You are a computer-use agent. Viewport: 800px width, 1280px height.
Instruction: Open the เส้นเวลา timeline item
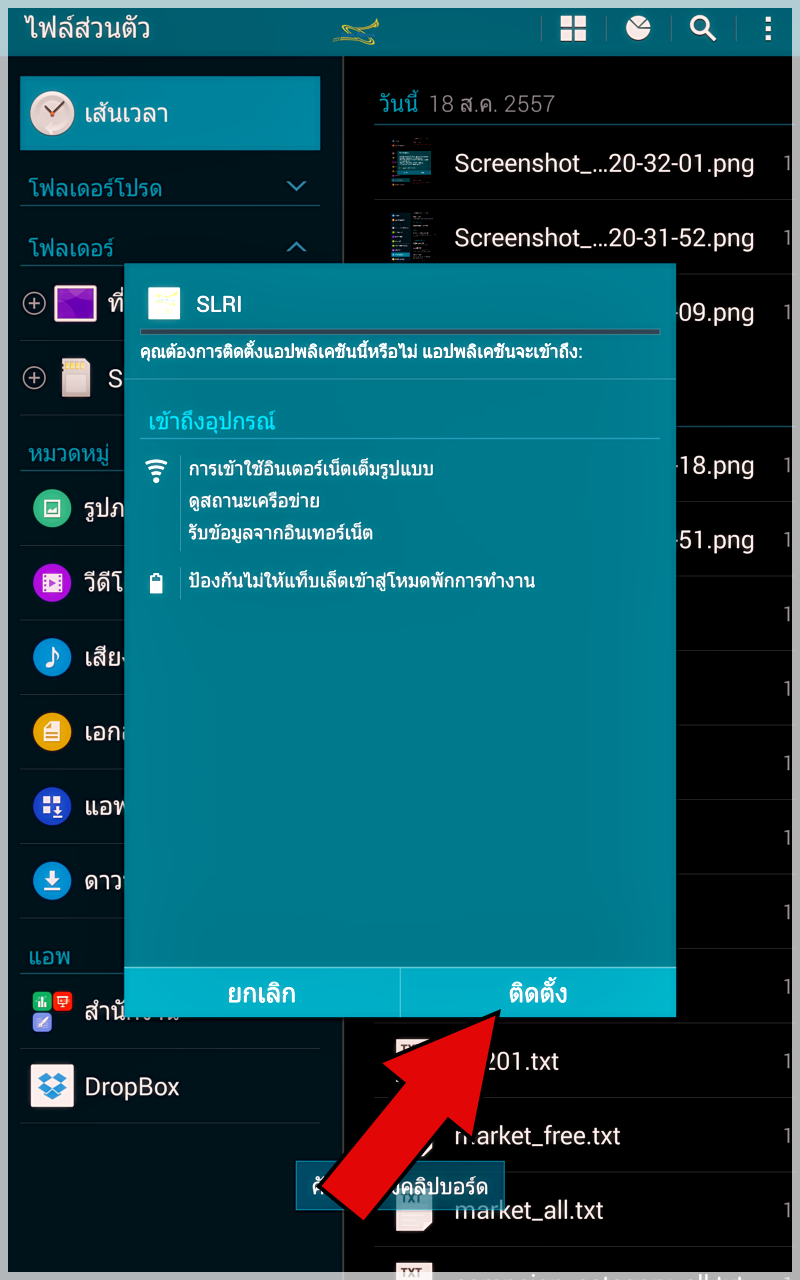[170, 114]
